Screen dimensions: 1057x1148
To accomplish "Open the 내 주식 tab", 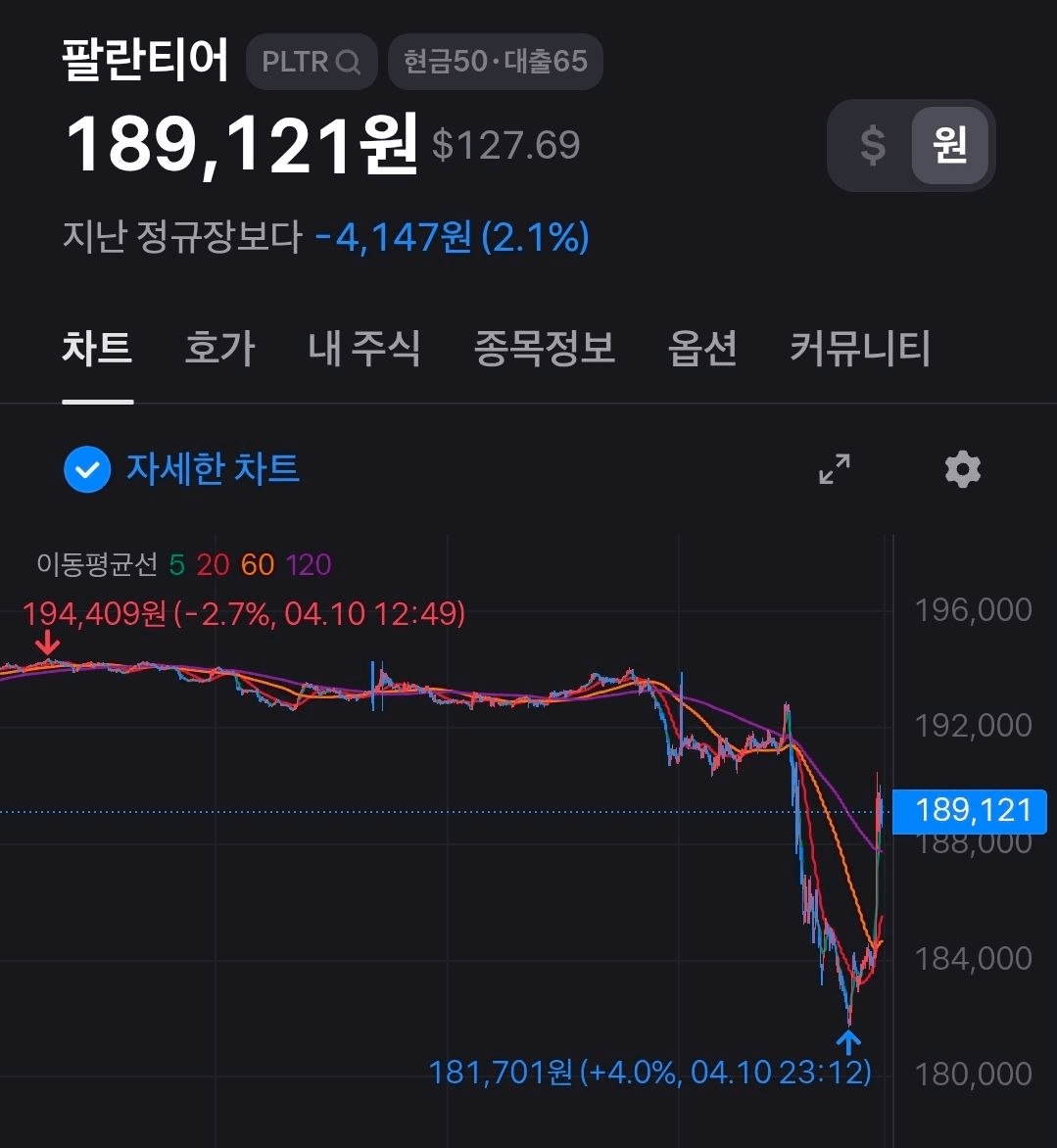I will [363, 349].
